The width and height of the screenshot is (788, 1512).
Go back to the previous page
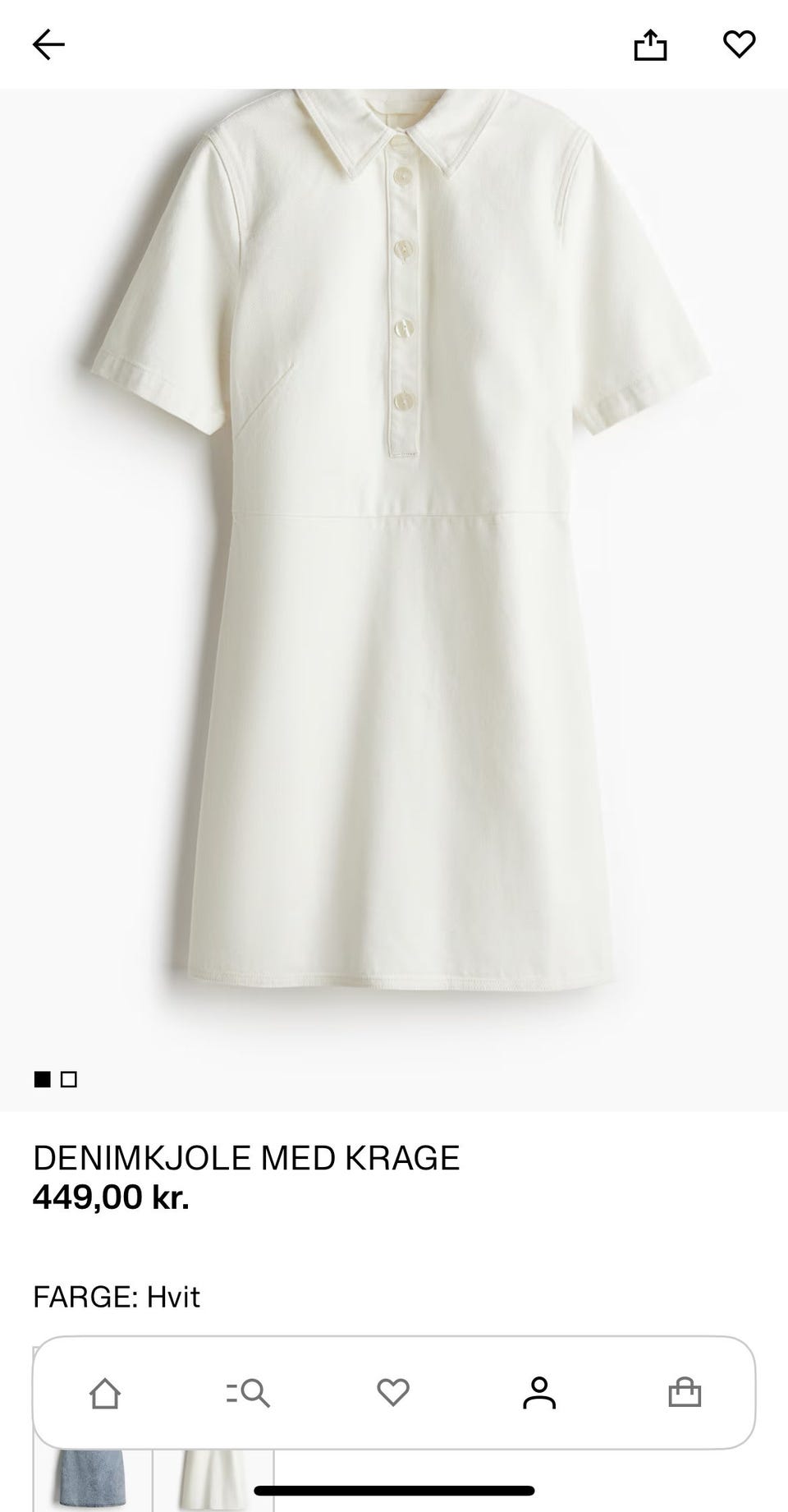point(48,44)
